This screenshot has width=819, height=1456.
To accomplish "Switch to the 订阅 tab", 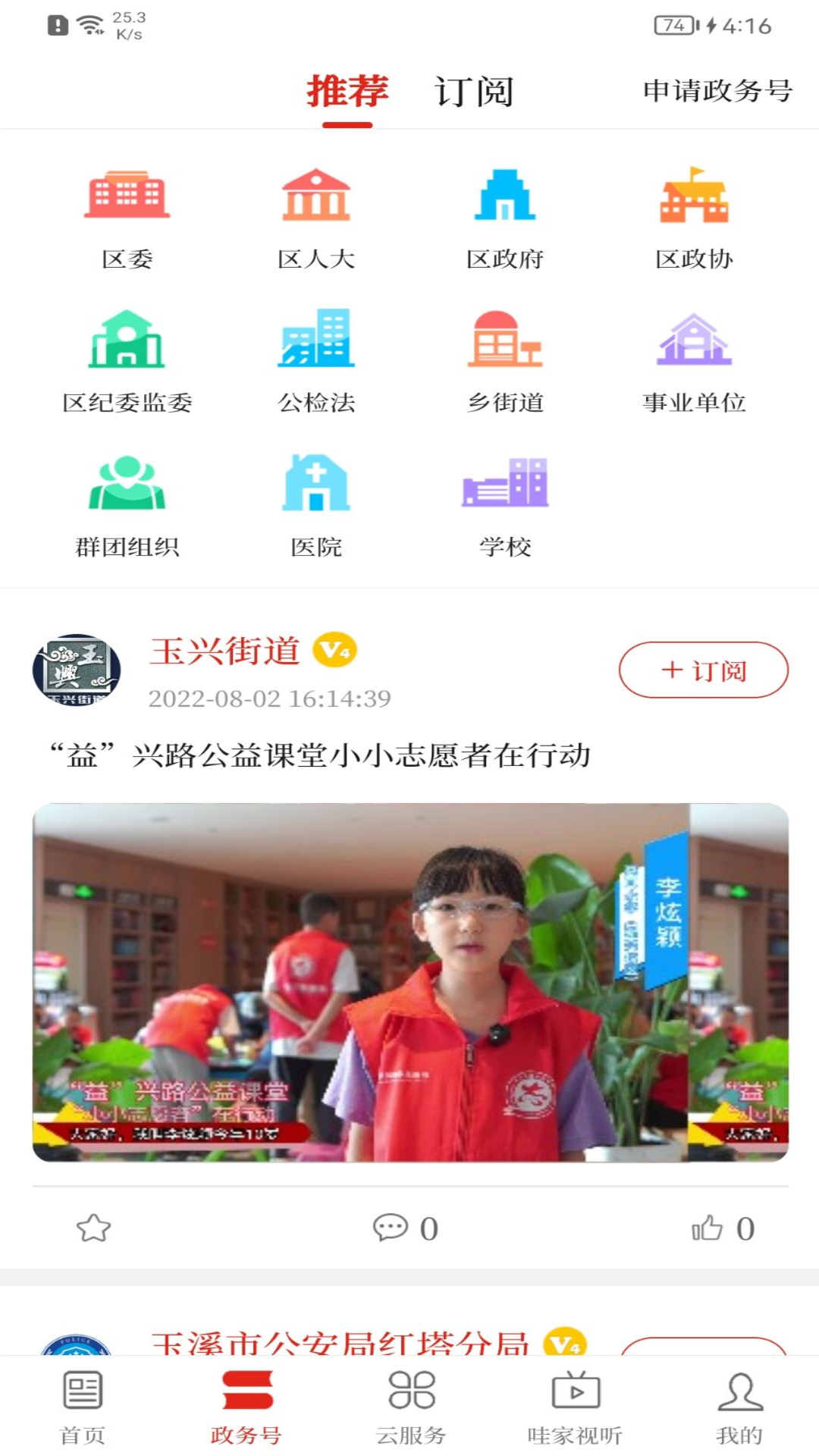I will [474, 93].
